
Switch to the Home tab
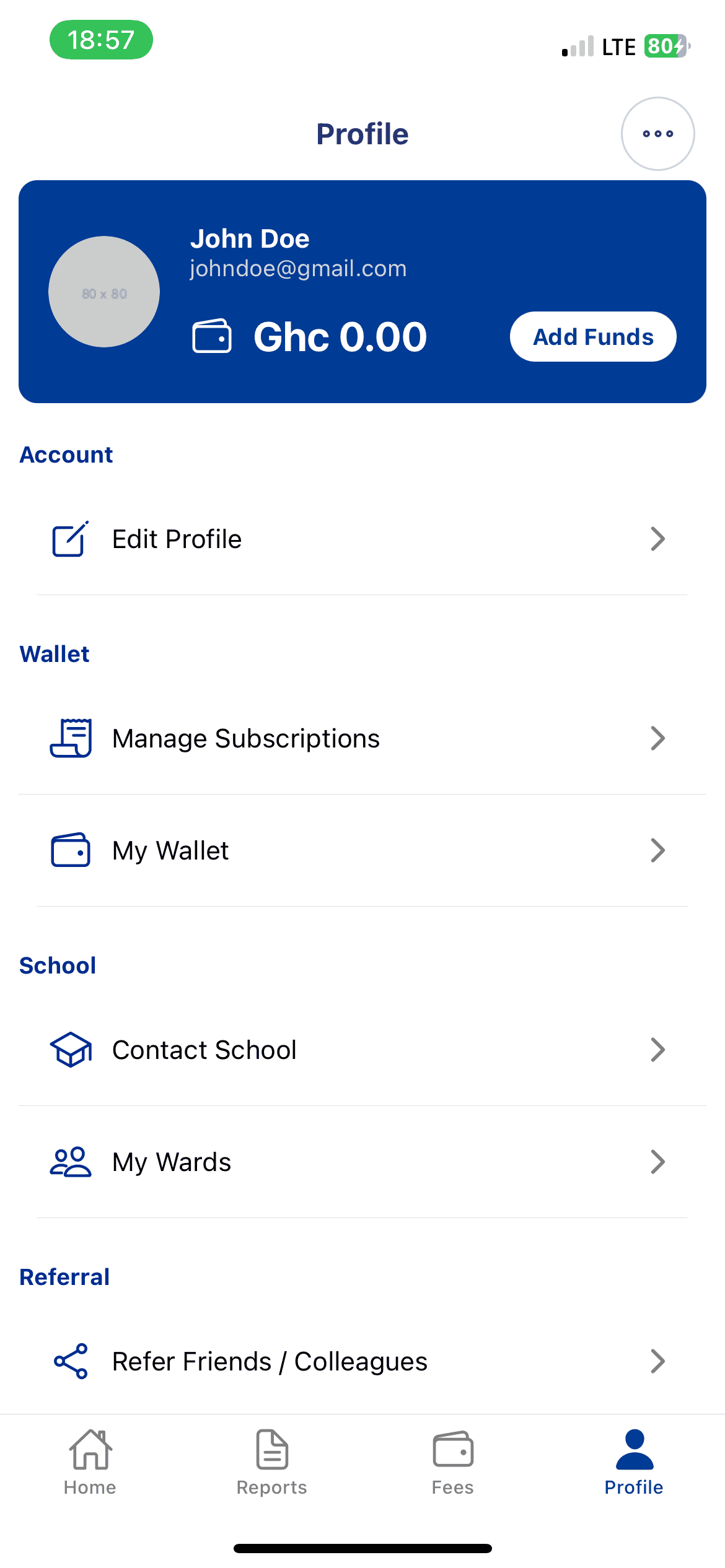point(90,1463)
